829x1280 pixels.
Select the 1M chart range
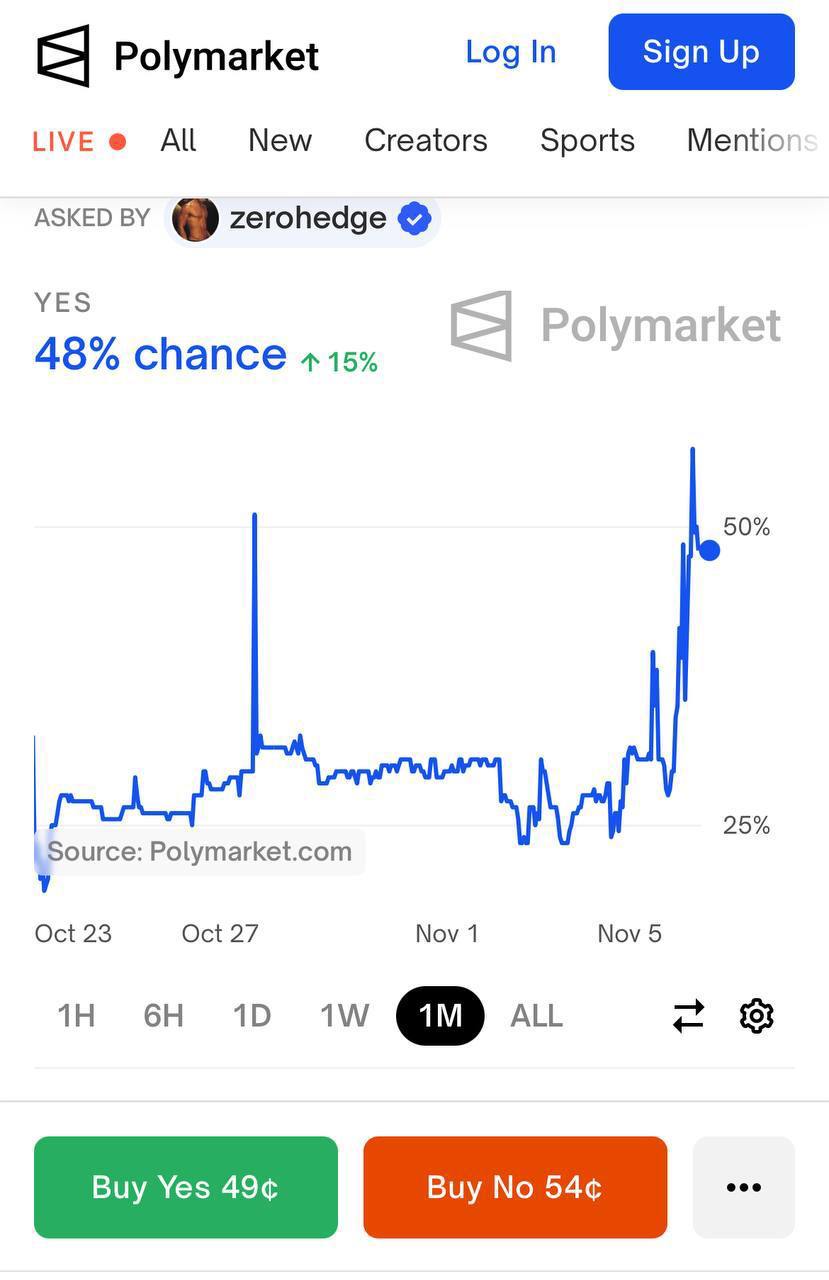[440, 1016]
